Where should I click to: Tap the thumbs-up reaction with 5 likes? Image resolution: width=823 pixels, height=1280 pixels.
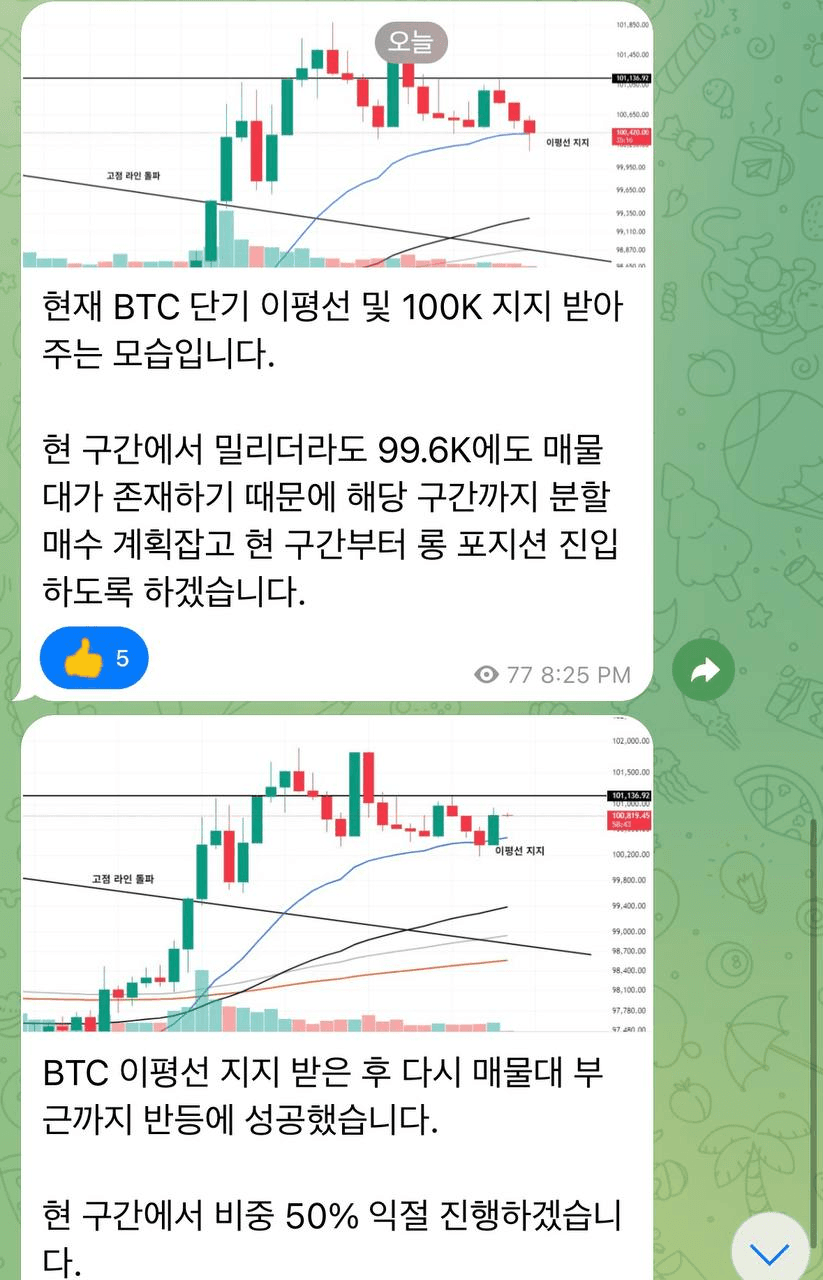94,658
